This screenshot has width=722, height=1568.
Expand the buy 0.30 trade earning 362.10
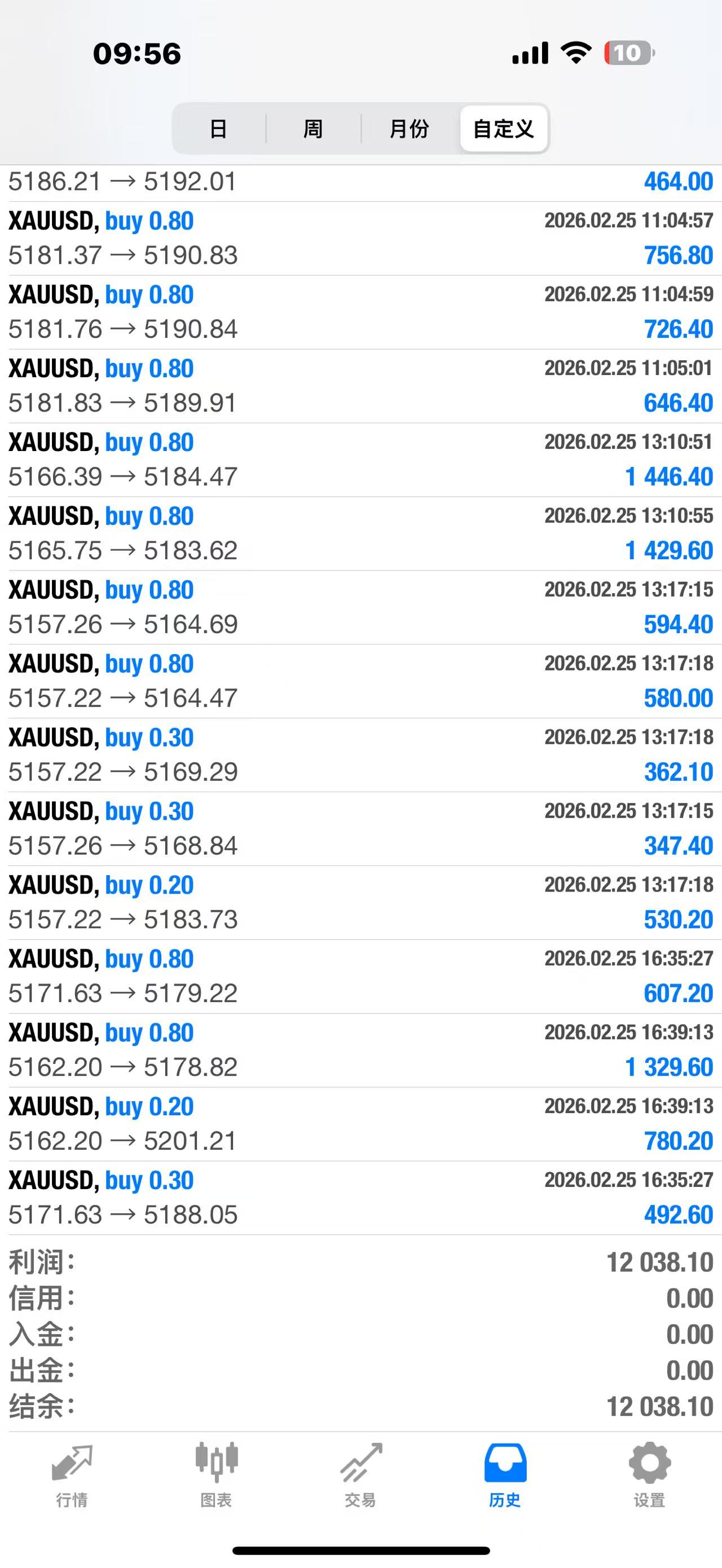[360, 755]
